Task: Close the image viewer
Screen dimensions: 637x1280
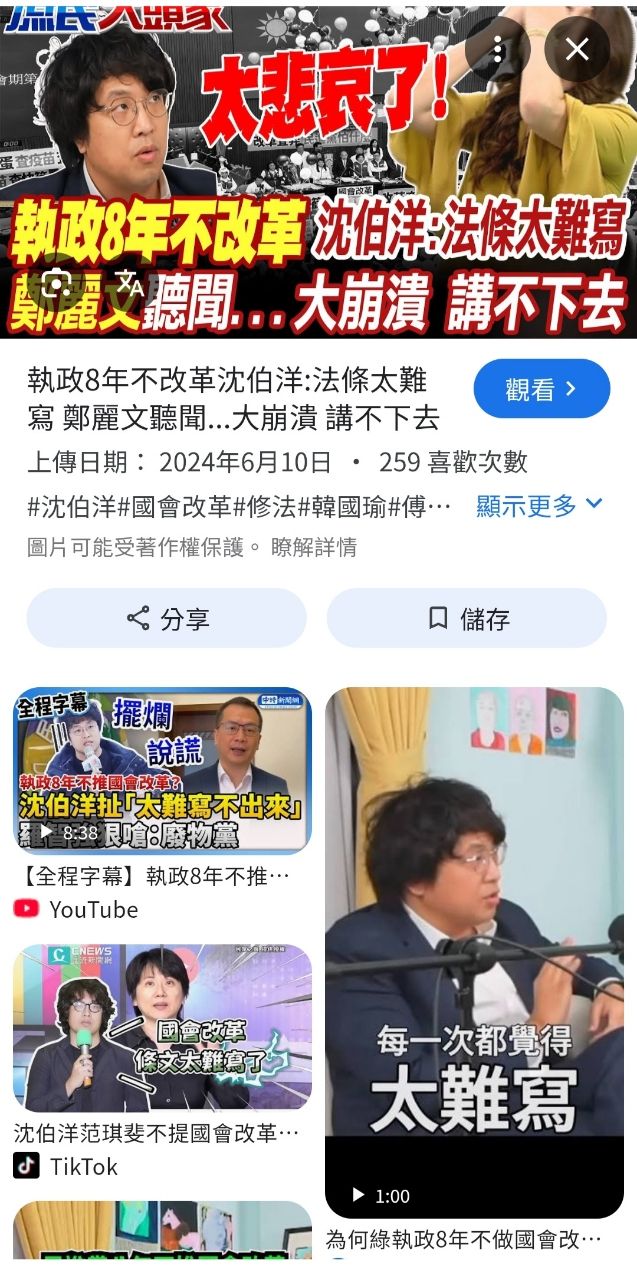Action: tap(577, 50)
